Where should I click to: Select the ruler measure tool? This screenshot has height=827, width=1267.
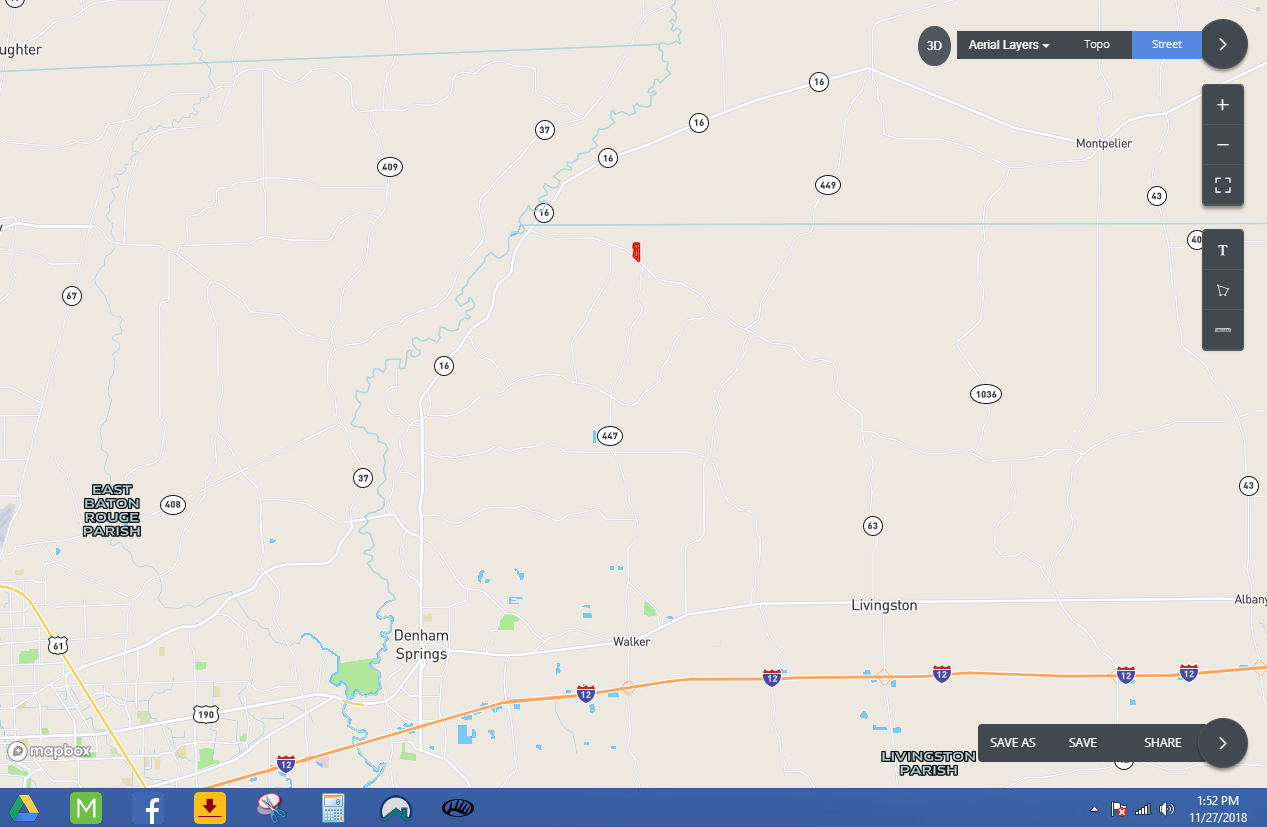point(1222,330)
